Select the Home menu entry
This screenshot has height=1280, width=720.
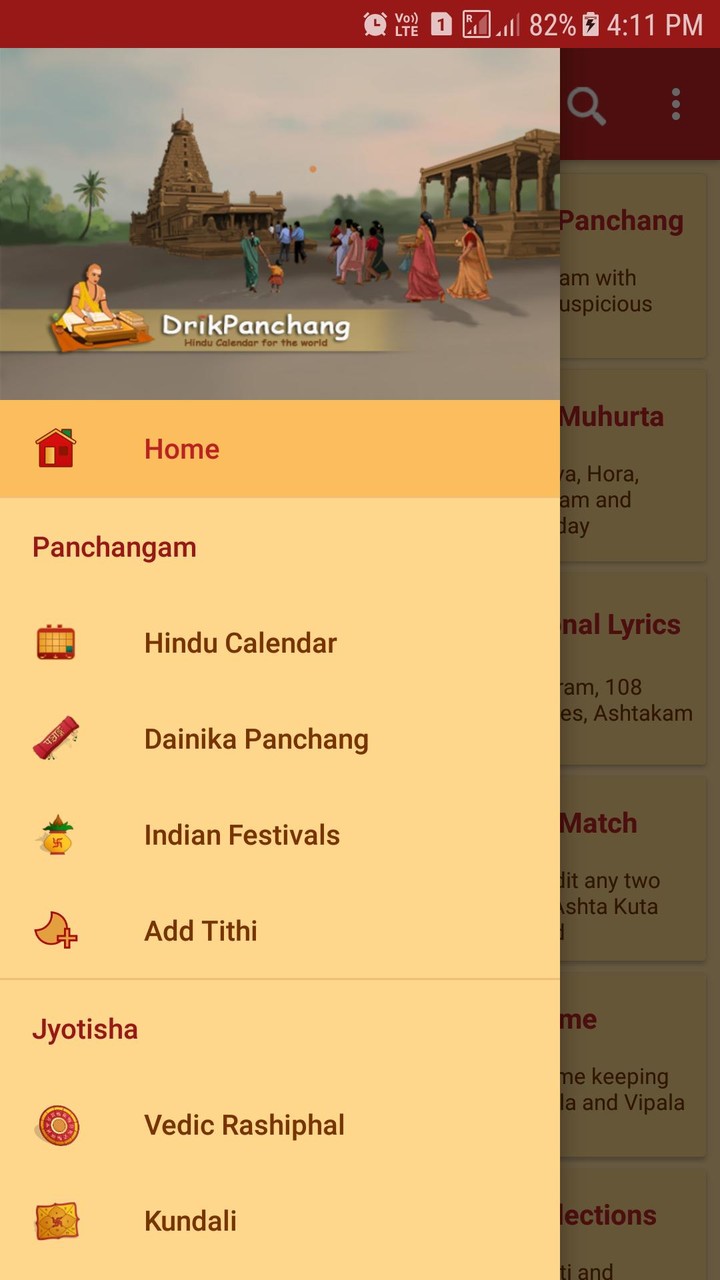181,449
